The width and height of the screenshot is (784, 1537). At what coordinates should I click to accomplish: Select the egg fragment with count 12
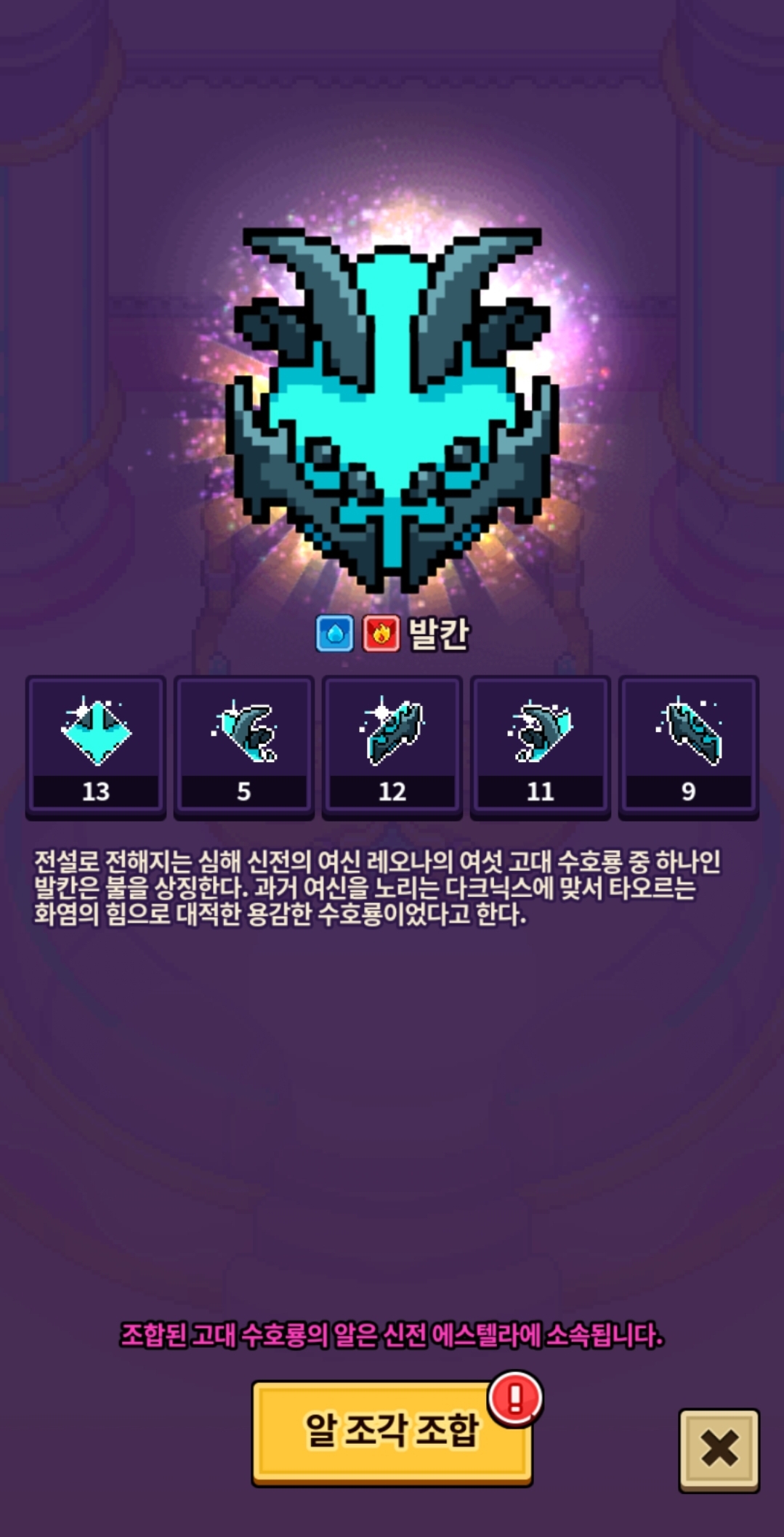(392, 746)
